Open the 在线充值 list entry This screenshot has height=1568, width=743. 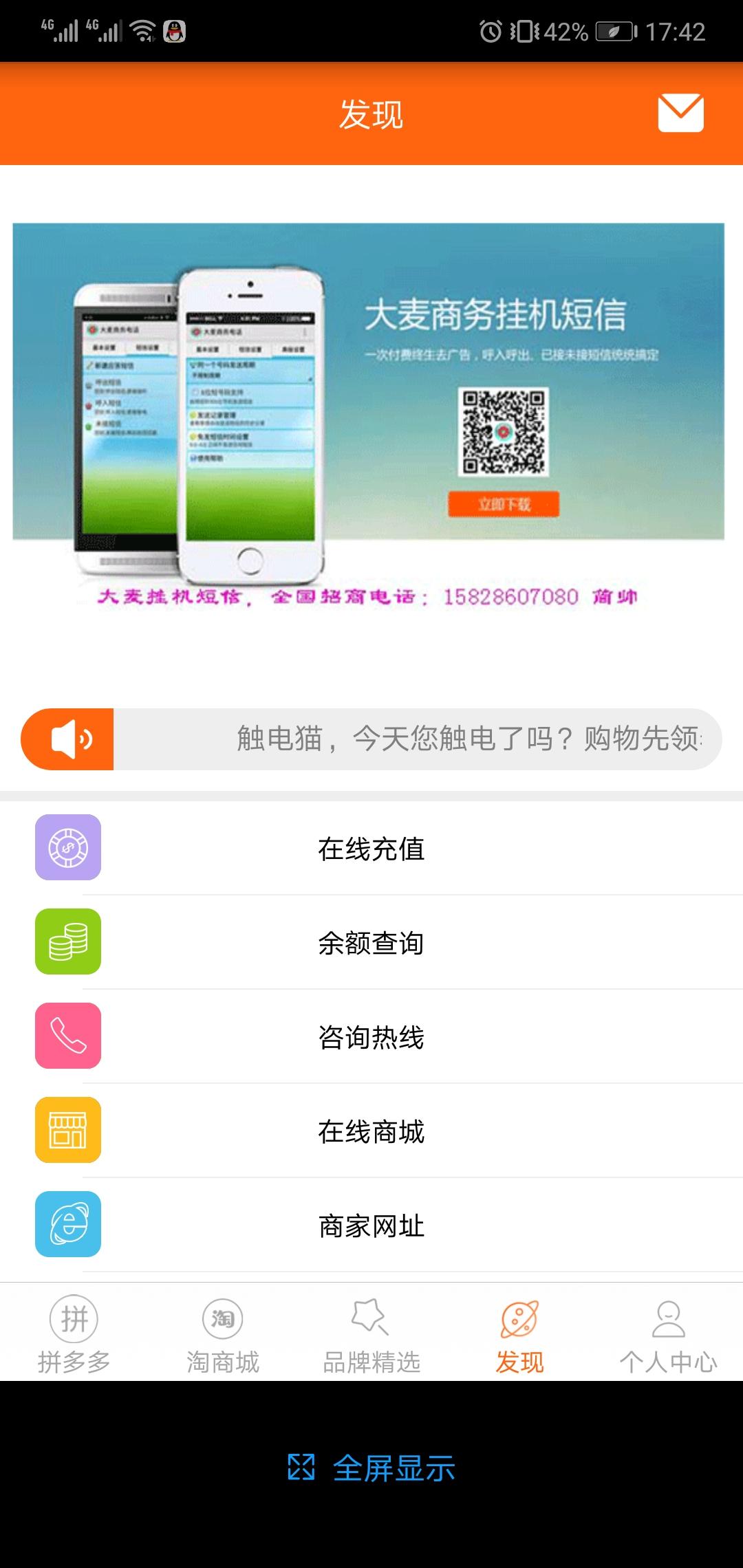(371, 849)
